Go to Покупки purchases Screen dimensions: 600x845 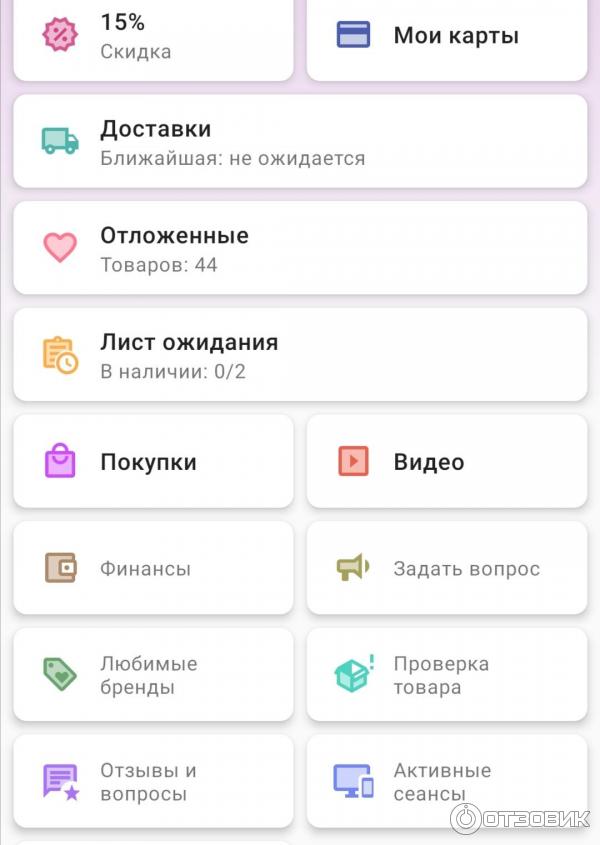tap(153, 462)
